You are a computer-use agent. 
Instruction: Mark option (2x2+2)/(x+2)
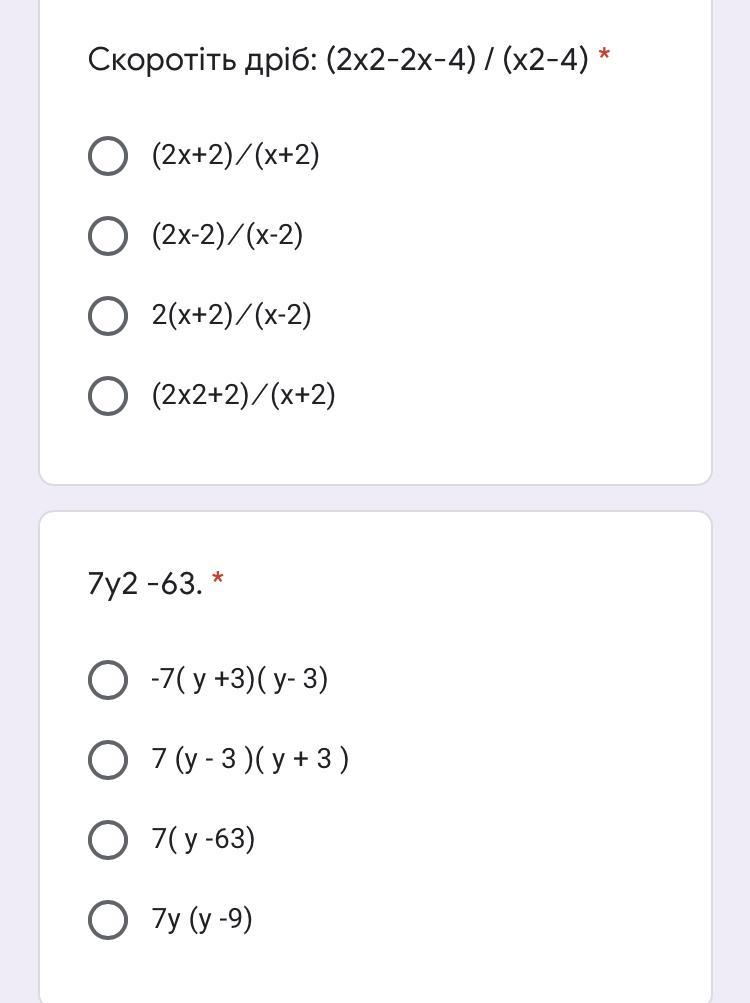pos(108,396)
